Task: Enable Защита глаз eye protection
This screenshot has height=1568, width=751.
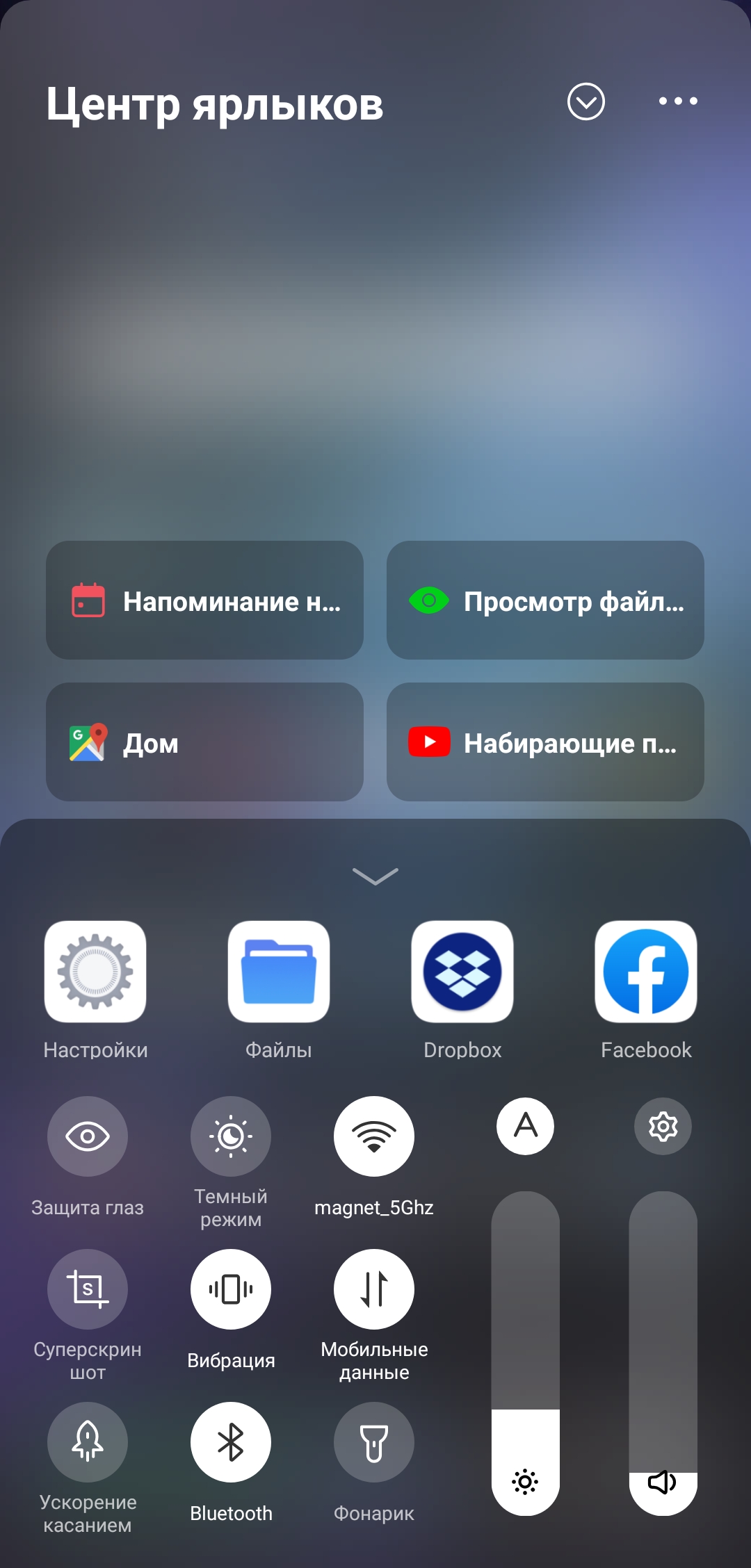Action: click(x=88, y=1136)
